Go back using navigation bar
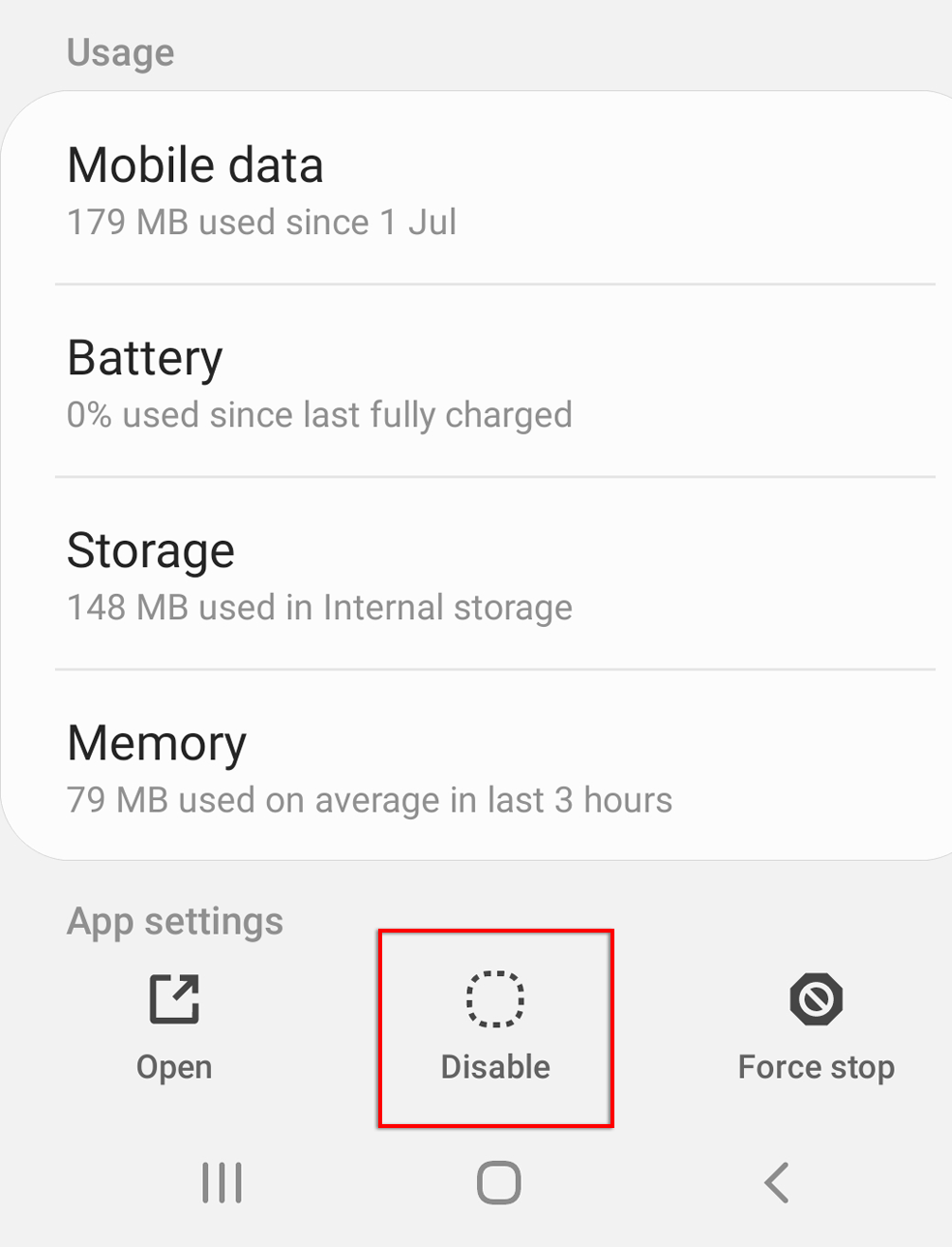Image resolution: width=952 pixels, height=1247 pixels. point(777,1182)
